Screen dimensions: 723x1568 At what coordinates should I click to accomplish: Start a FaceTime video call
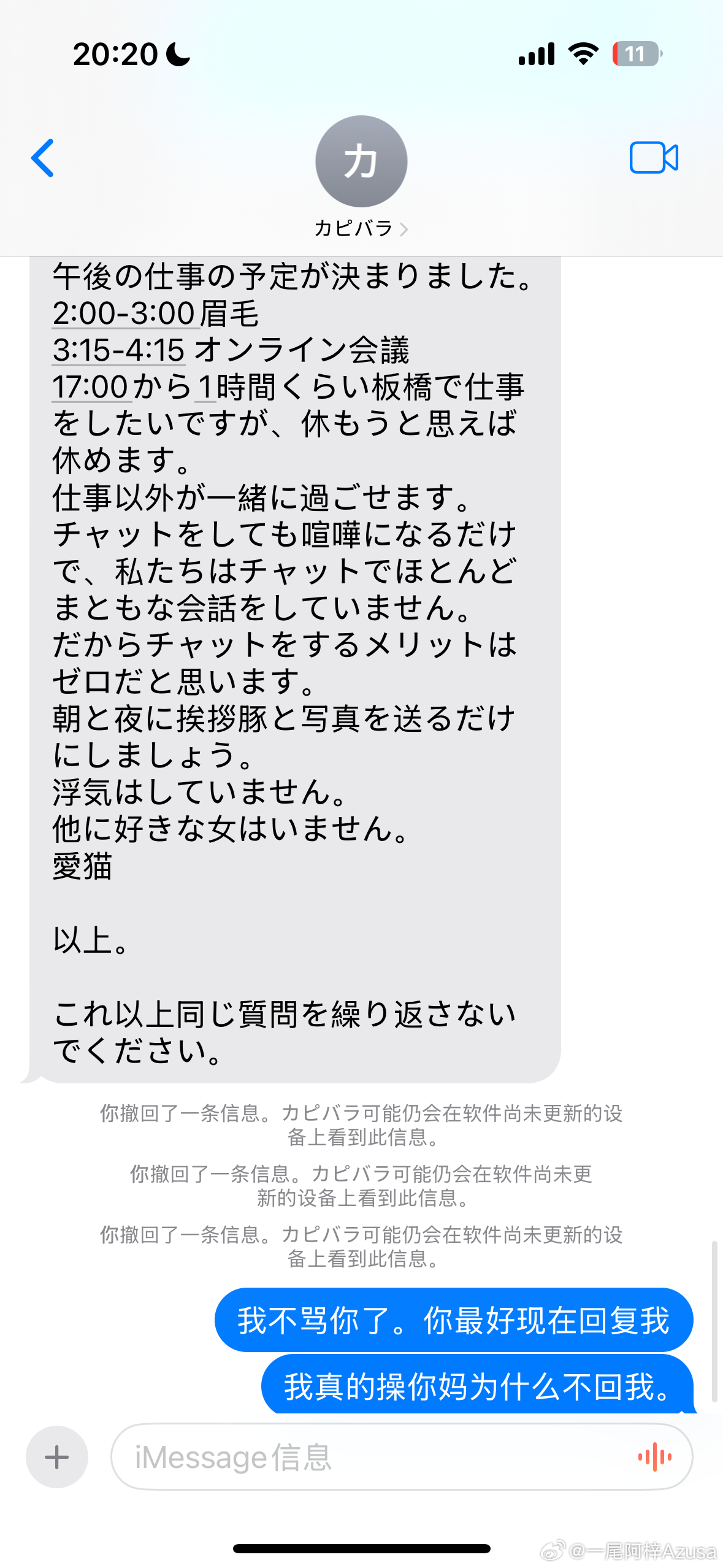(653, 158)
